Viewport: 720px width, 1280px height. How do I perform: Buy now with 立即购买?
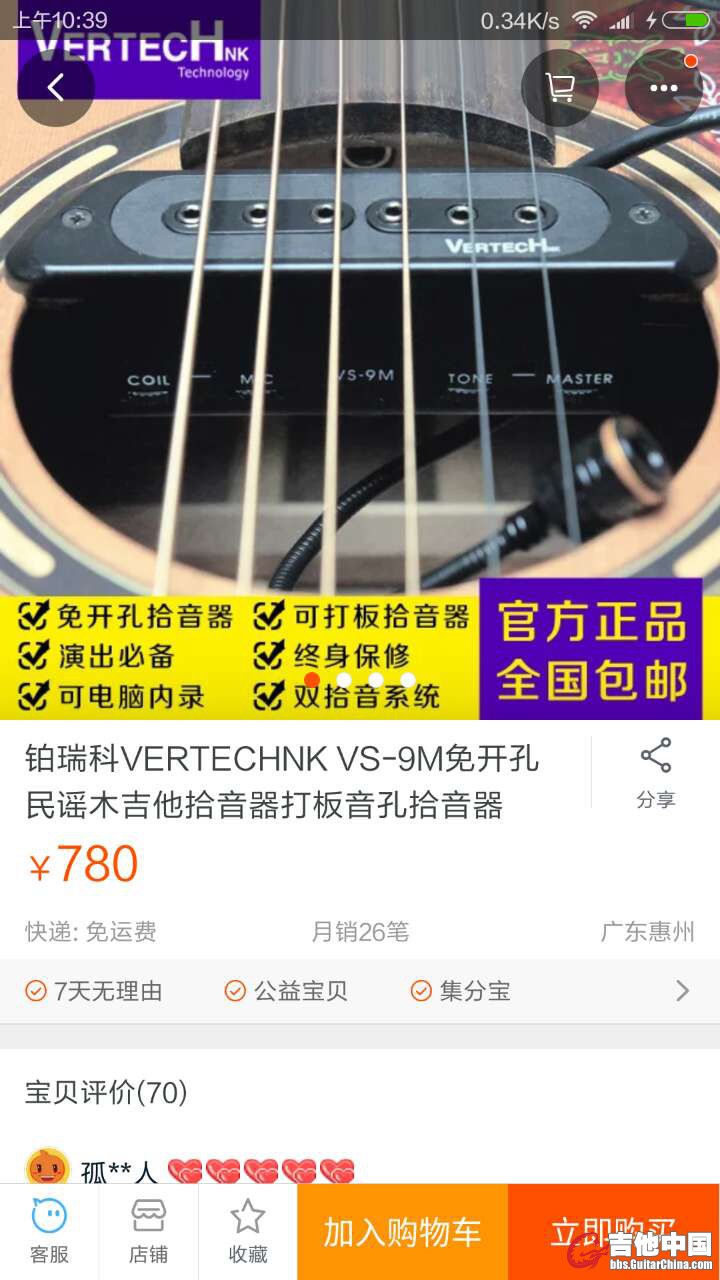click(x=613, y=1232)
